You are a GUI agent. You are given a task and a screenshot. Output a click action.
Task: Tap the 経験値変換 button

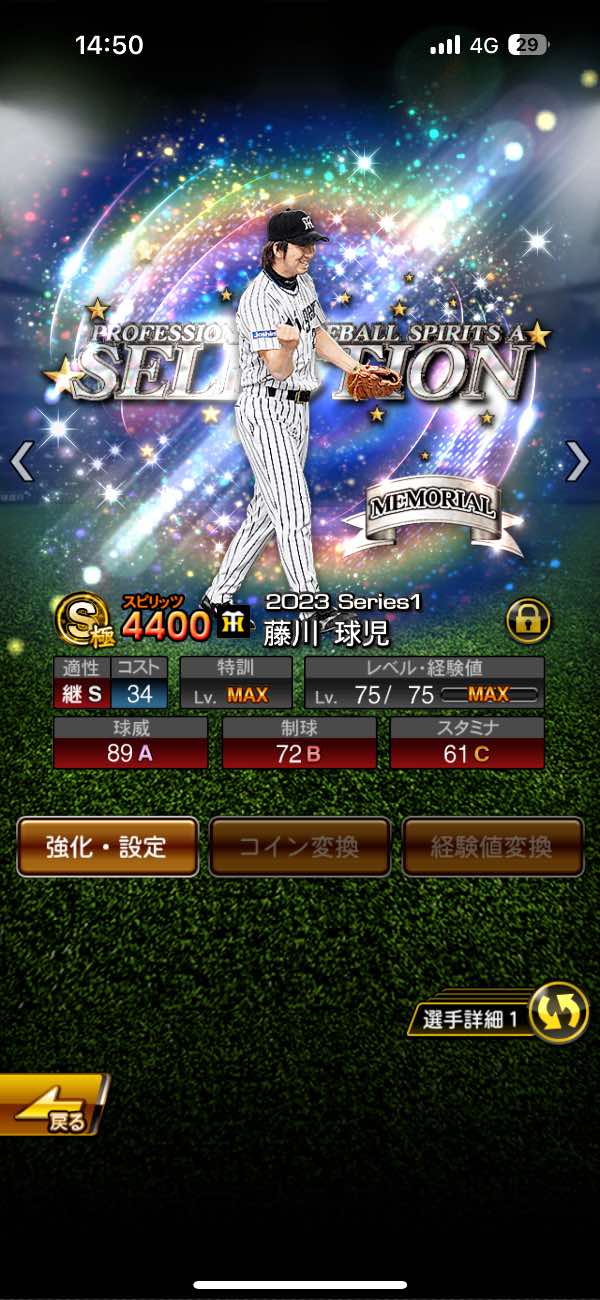tap(492, 847)
